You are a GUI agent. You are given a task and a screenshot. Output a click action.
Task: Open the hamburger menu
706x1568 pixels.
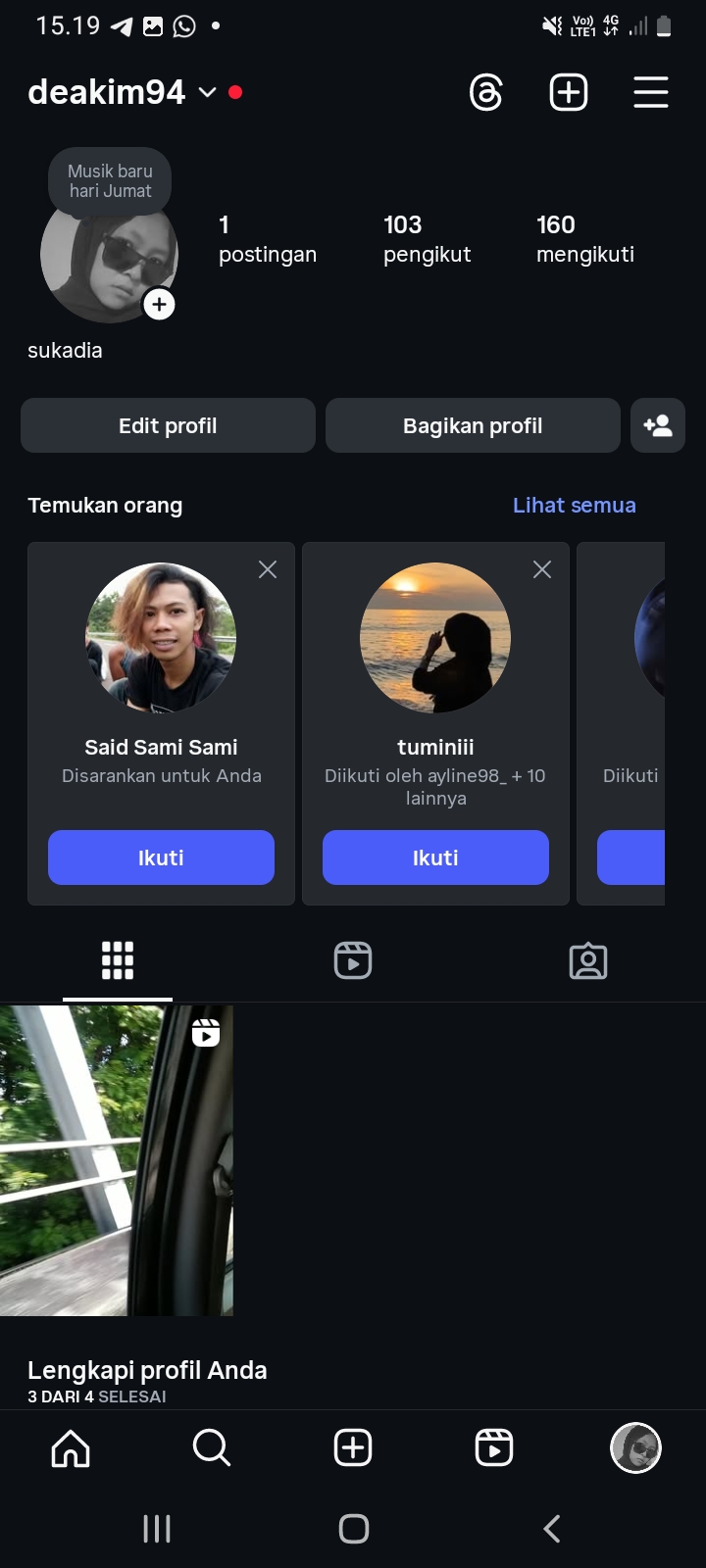pyautogui.click(x=651, y=93)
